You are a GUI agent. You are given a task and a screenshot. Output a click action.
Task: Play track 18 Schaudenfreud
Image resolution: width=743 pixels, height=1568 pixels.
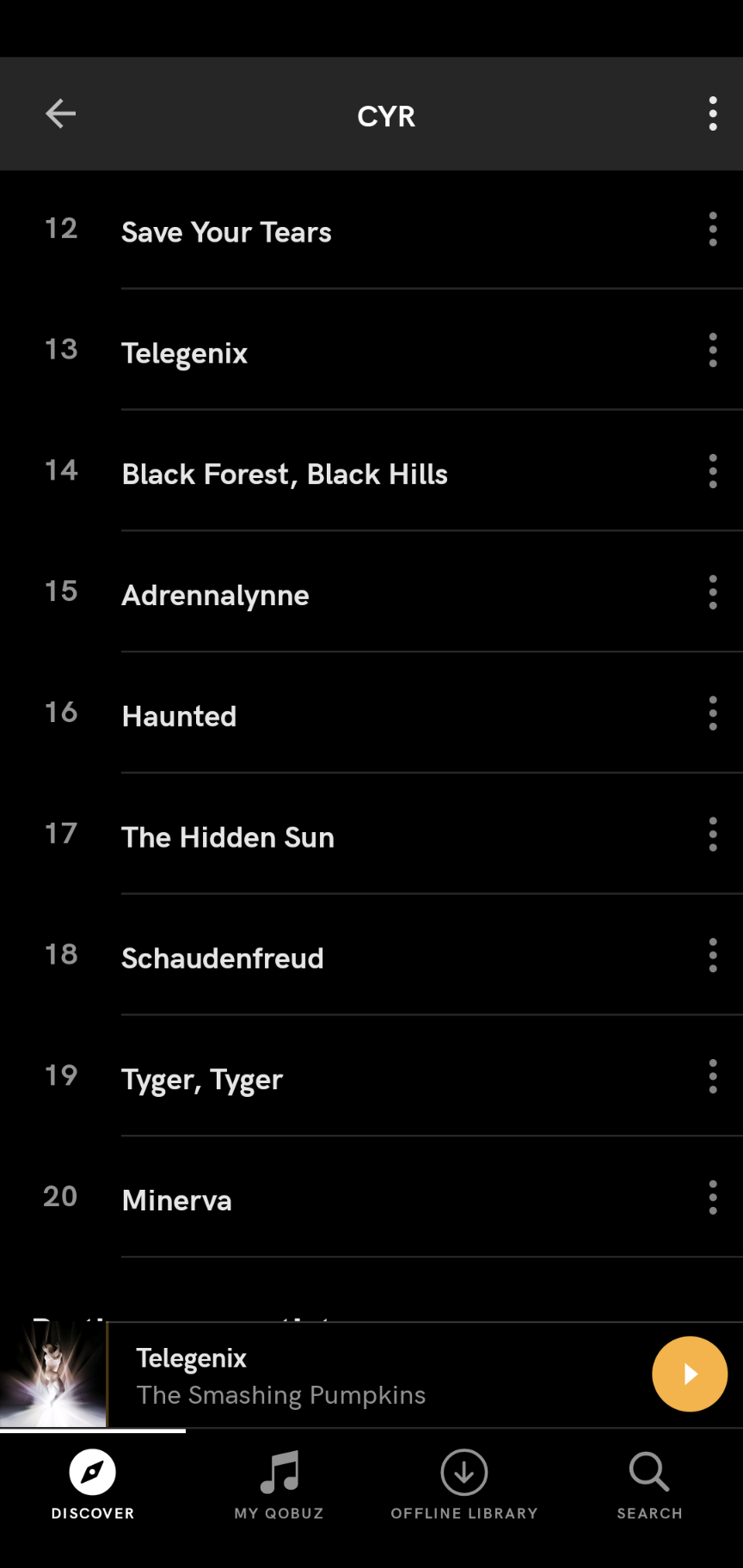[x=371, y=956]
